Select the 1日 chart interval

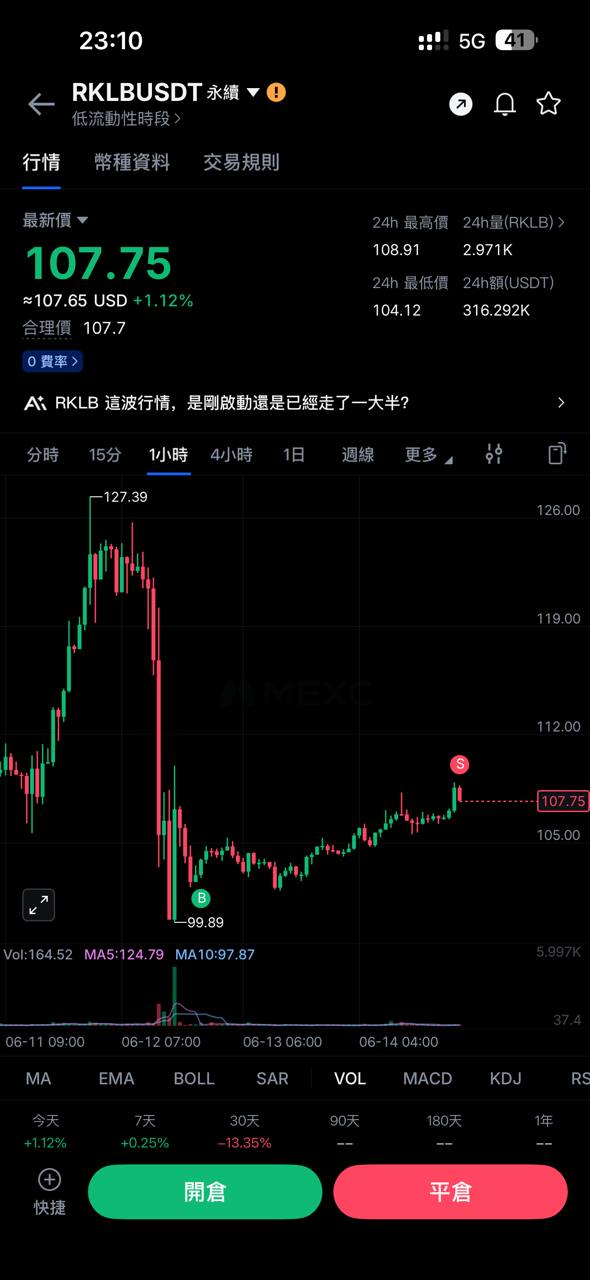(293, 455)
